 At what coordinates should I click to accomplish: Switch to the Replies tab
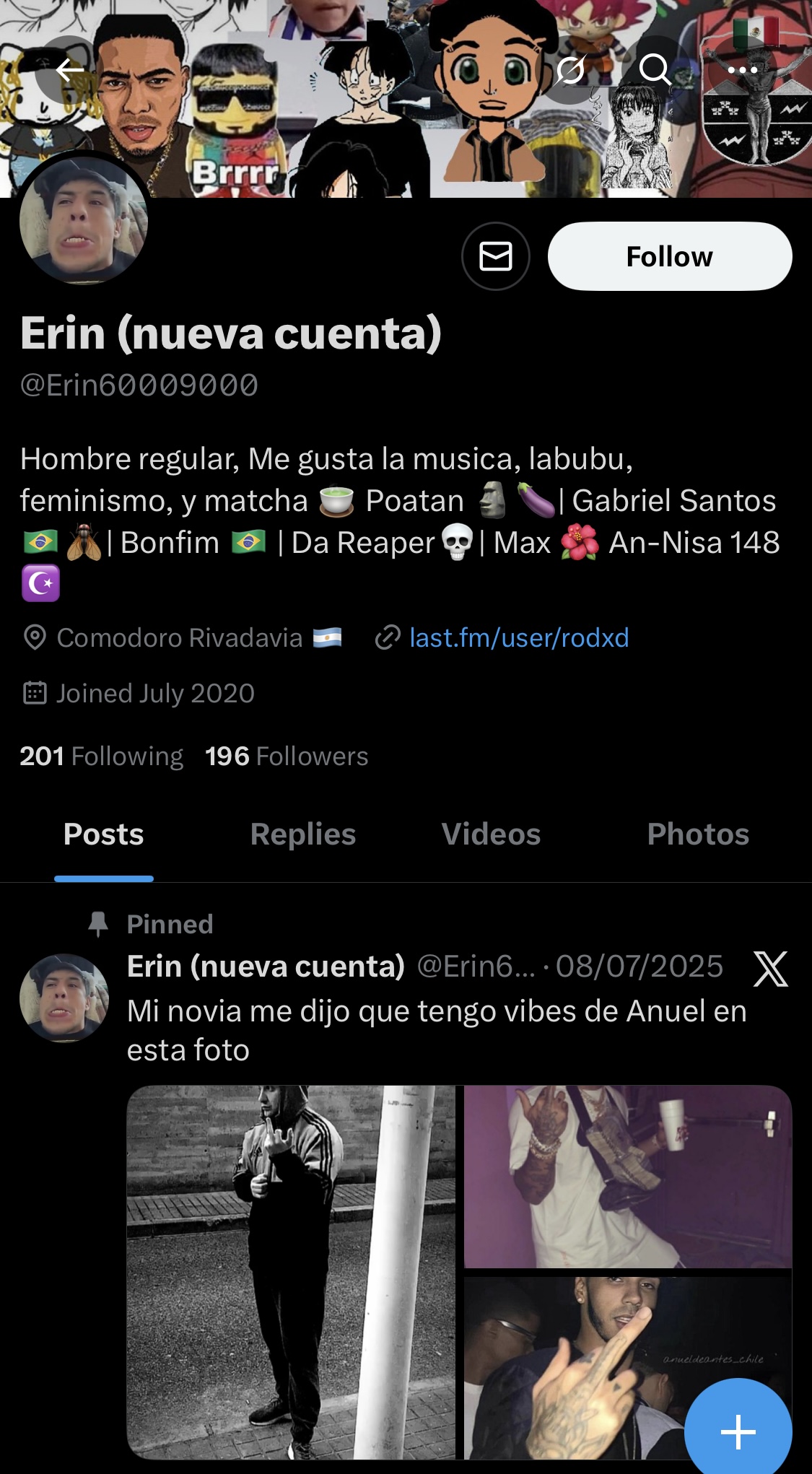pyautogui.click(x=303, y=834)
